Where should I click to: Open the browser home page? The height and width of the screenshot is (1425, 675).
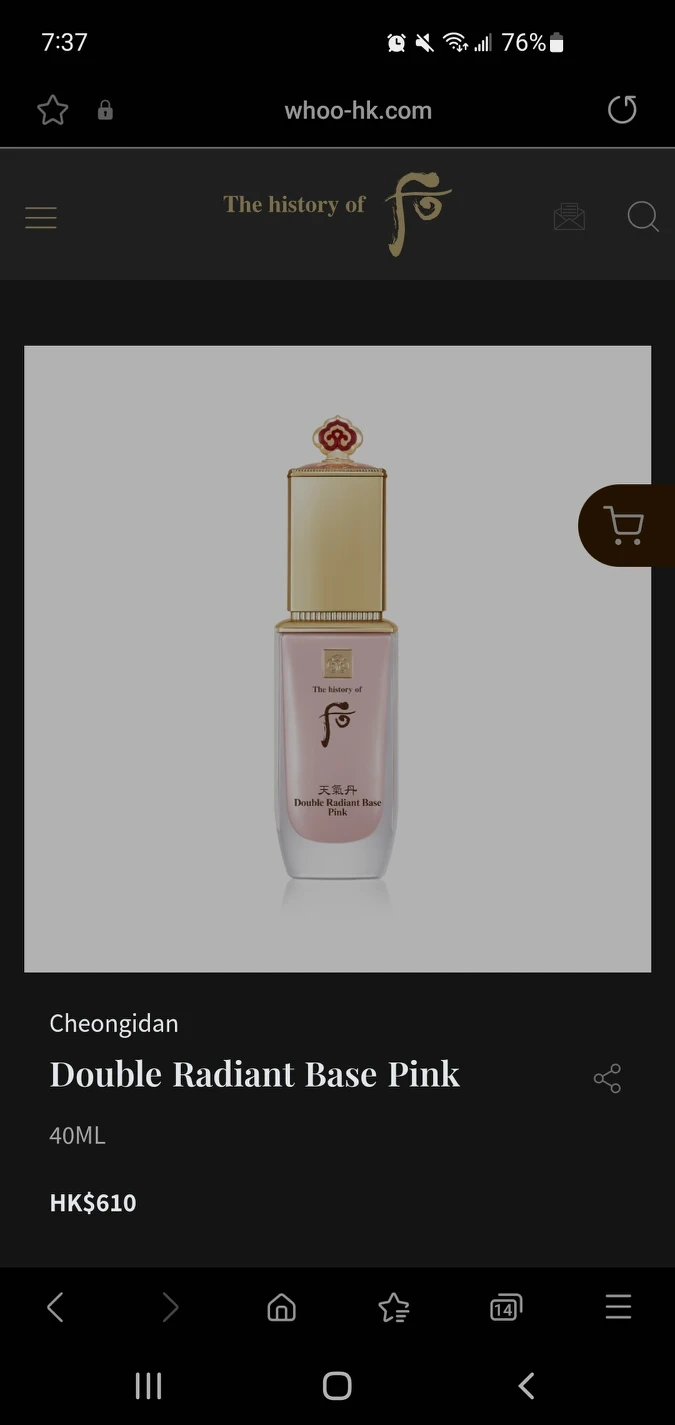pos(282,1307)
